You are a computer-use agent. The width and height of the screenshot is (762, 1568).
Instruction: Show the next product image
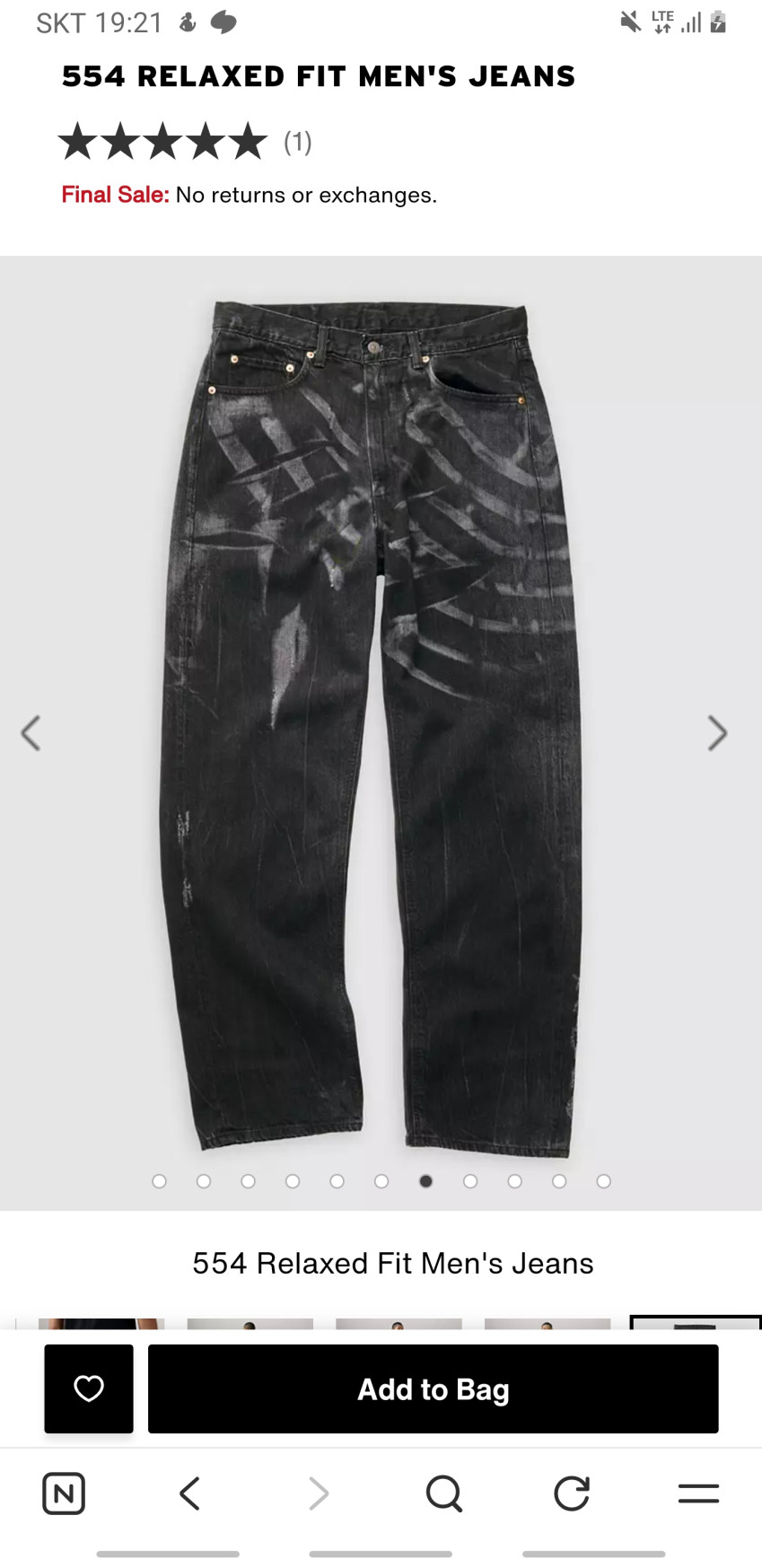(716, 733)
